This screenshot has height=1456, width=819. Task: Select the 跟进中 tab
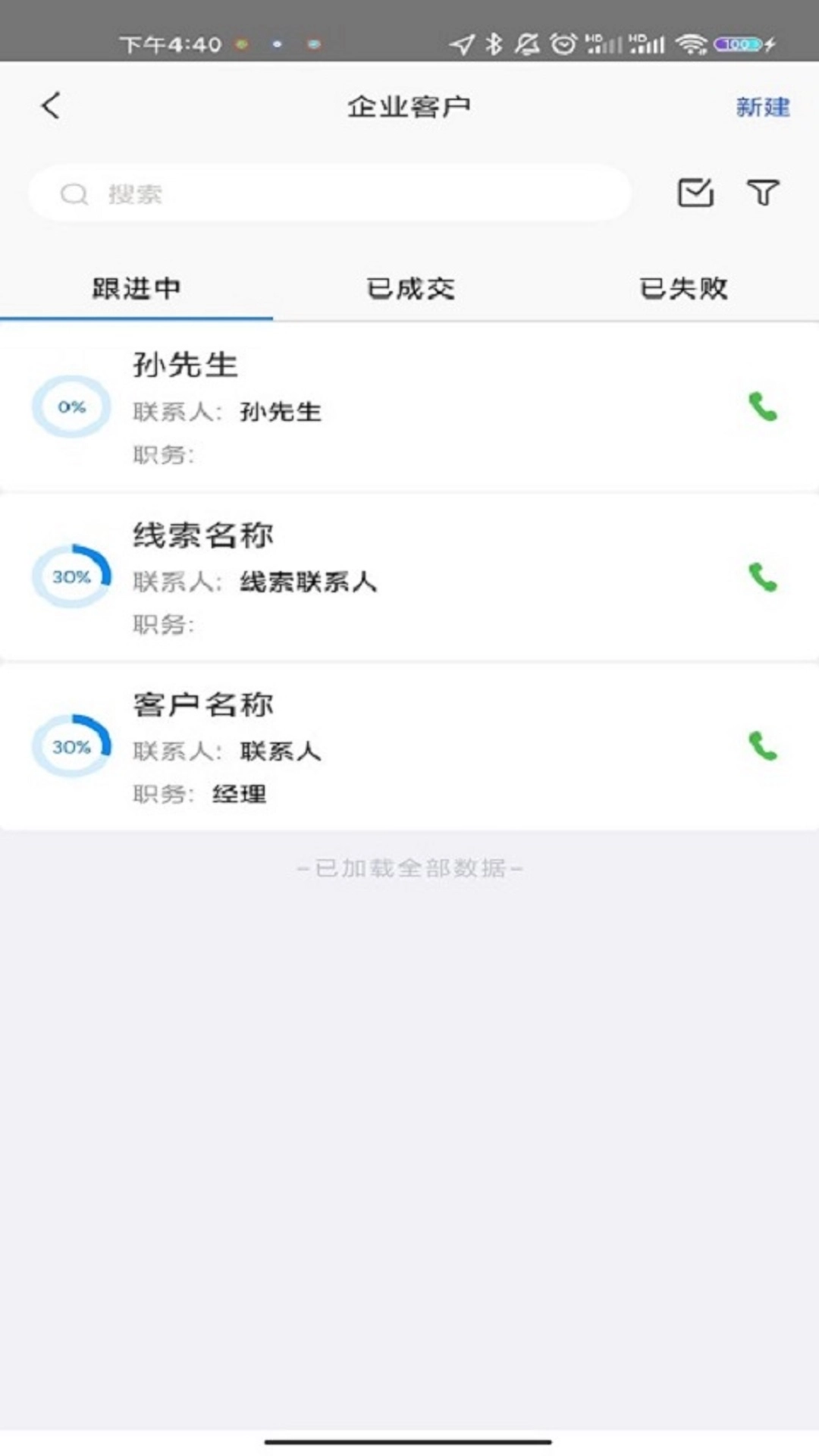click(x=136, y=288)
